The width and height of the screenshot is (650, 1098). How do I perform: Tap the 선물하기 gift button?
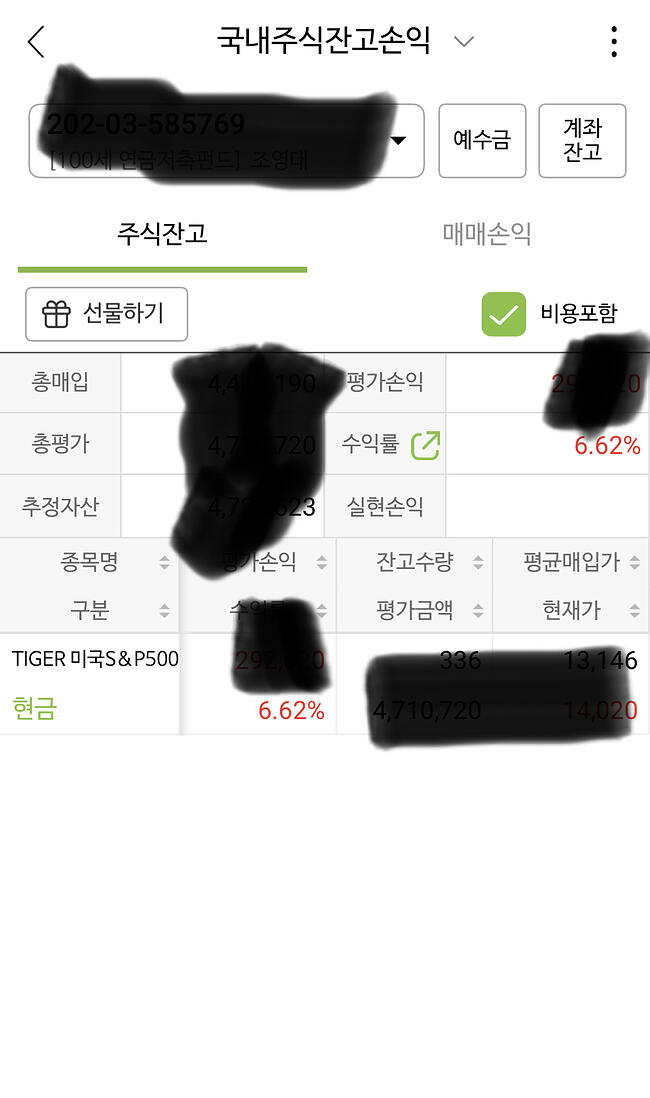[x=106, y=314]
